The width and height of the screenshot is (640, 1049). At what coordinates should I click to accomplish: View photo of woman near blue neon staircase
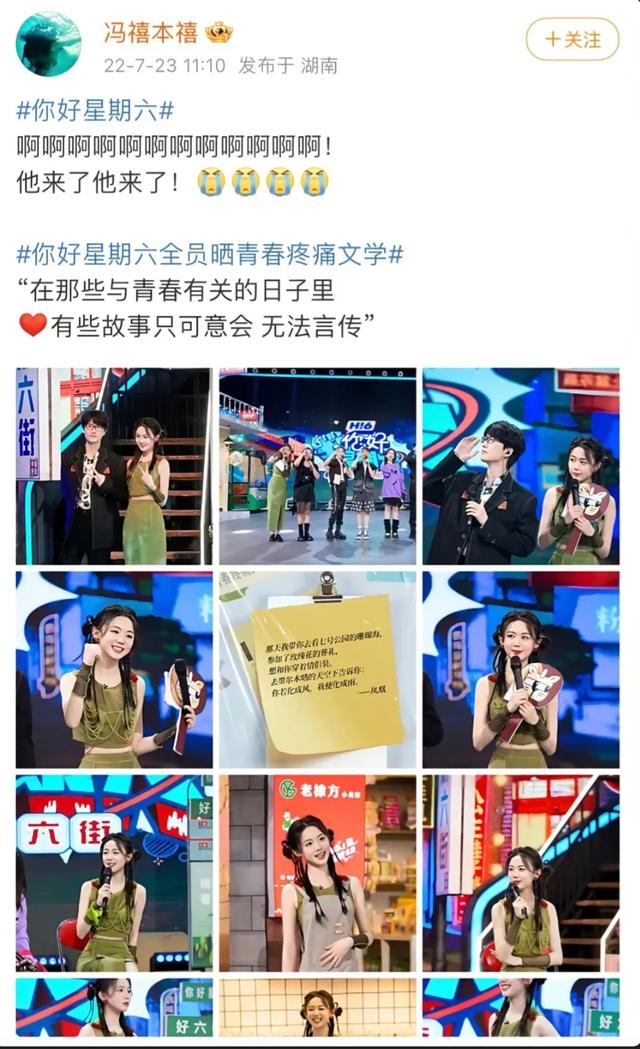[520, 872]
